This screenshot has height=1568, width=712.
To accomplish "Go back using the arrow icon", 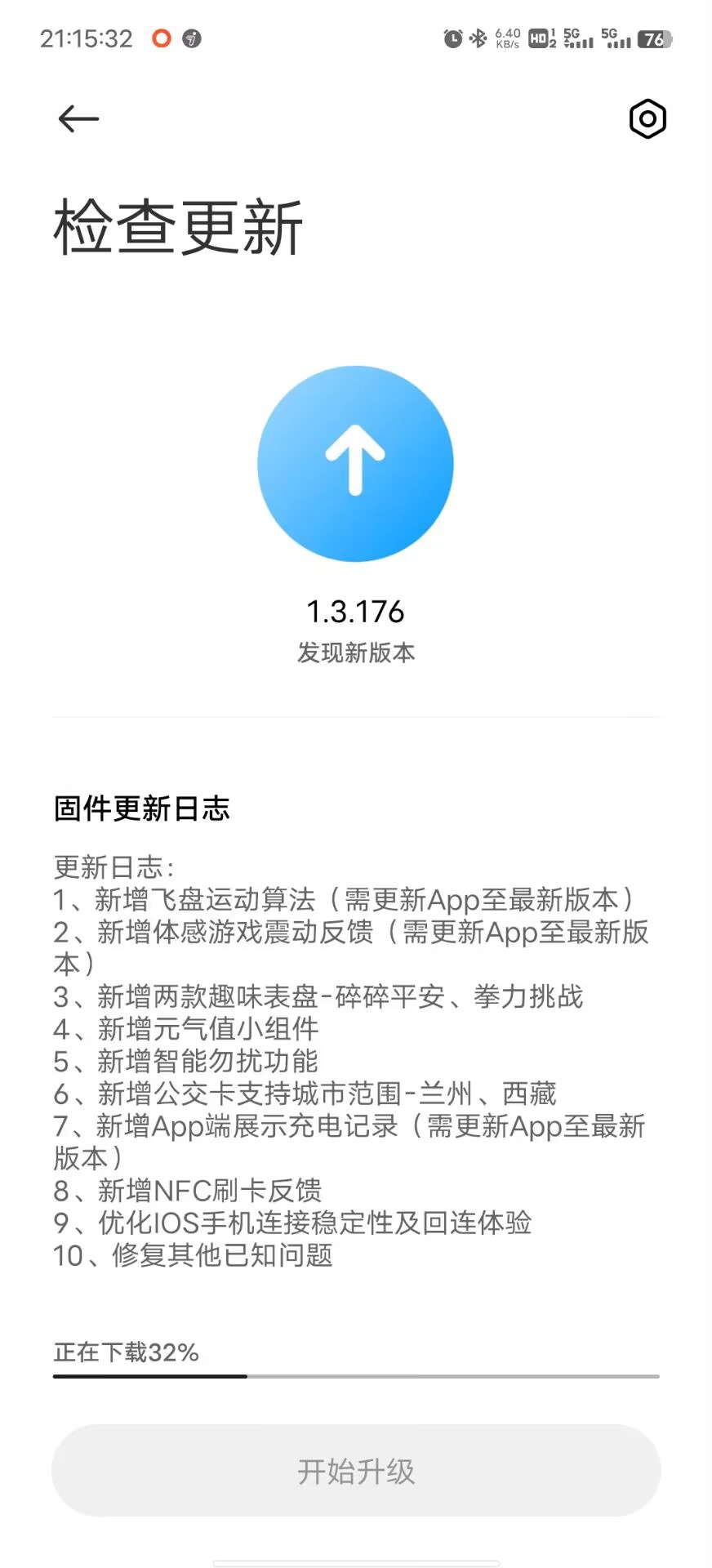I will 78,119.
